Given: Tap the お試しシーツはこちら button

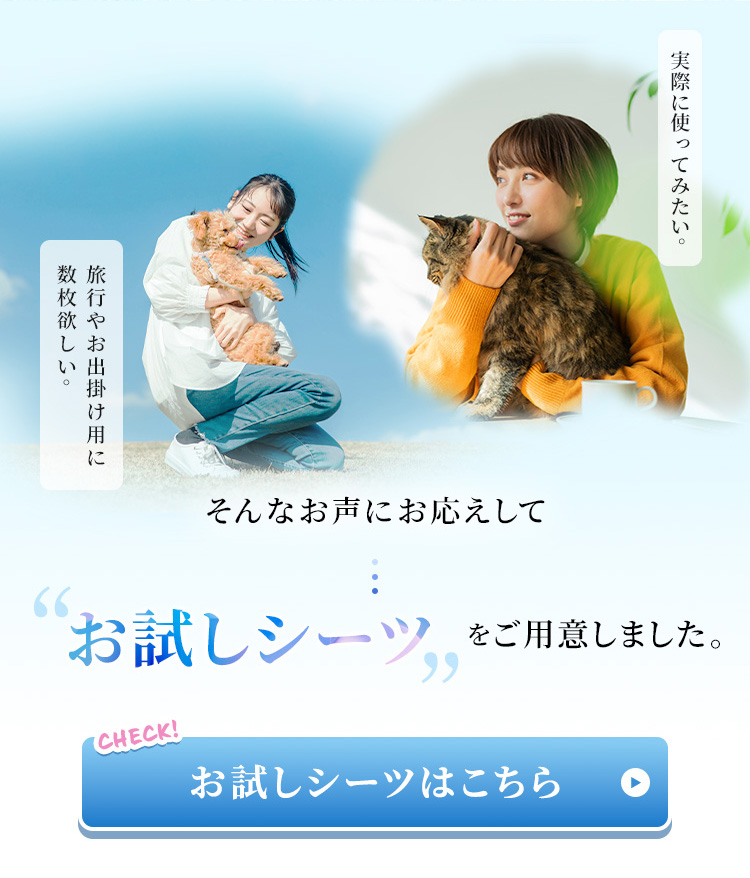Looking at the screenshot, I should pyautogui.click(x=375, y=782).
